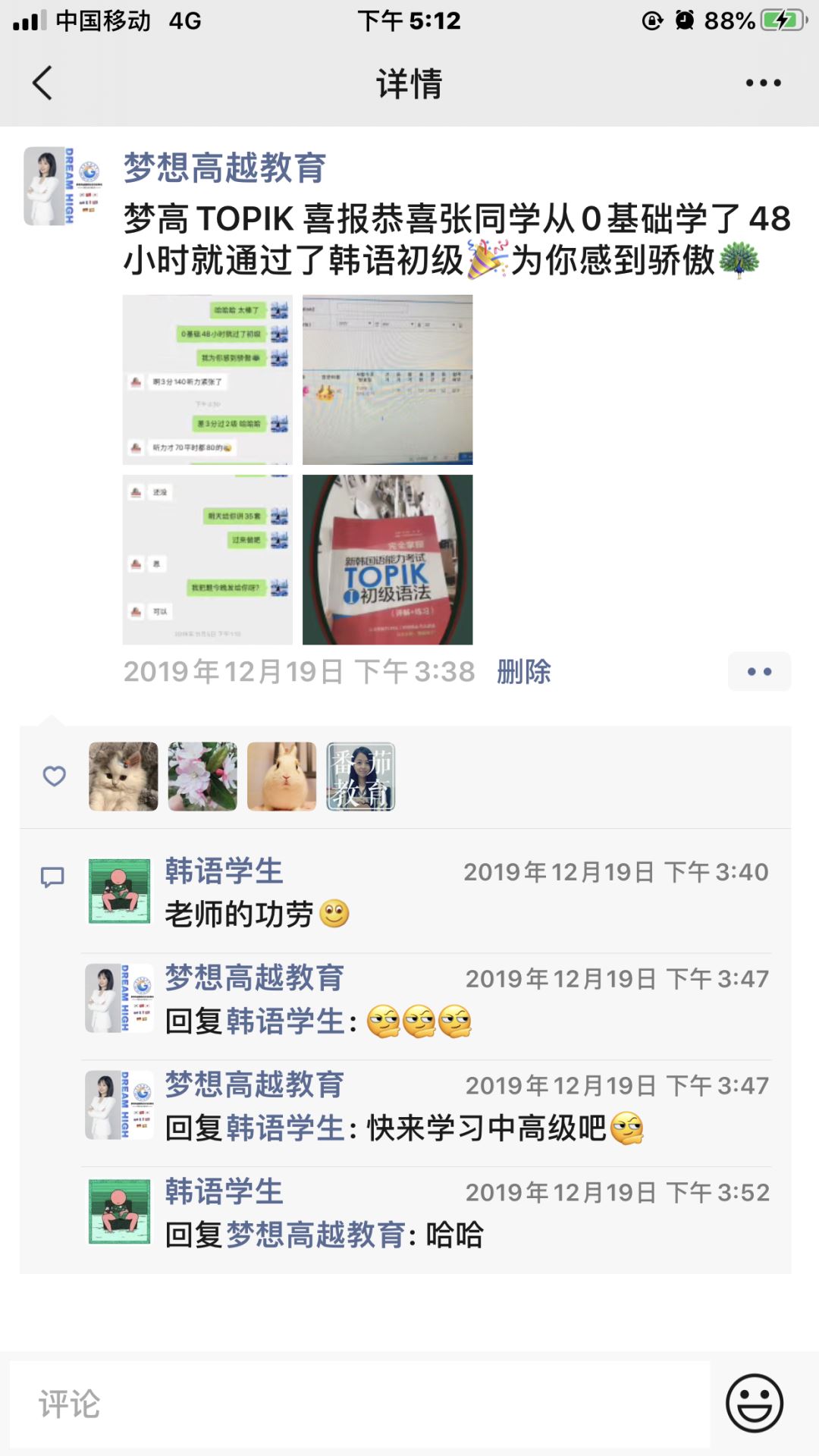
Task: Open the rabbit avatar liker's profile
Action: pyautogui.click(x=281, y=777)
